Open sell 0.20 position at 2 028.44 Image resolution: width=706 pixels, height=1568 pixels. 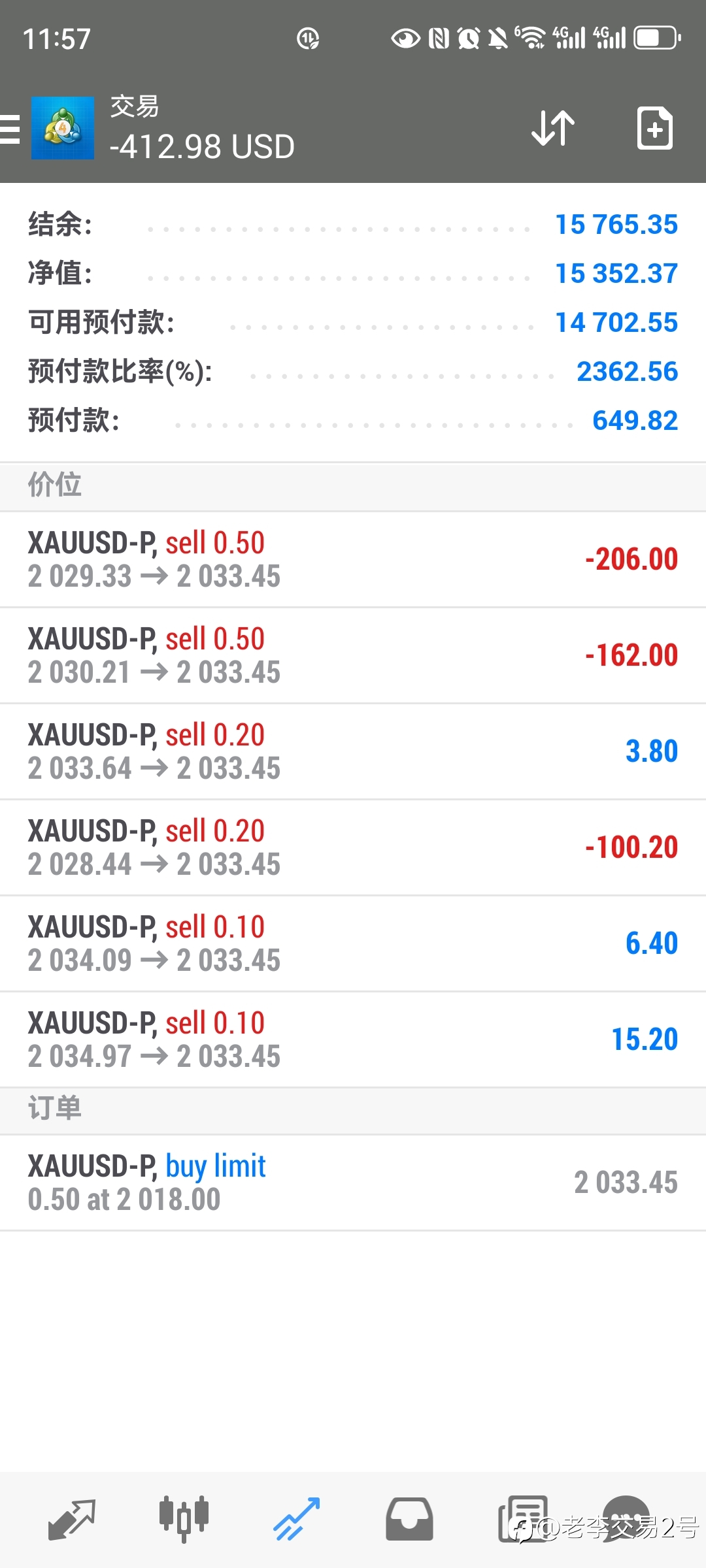click(353, 847)
